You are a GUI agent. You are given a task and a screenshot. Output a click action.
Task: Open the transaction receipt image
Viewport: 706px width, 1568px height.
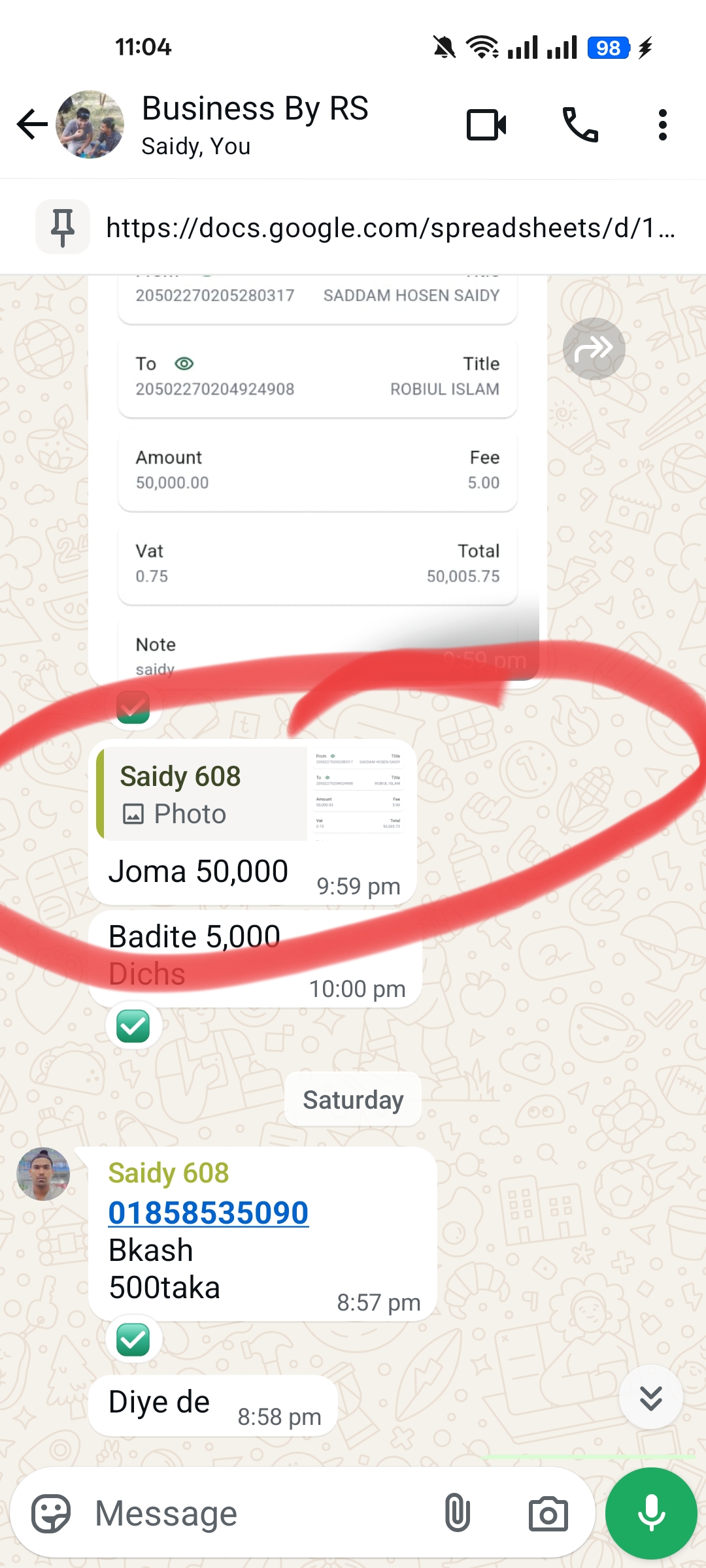(317, 470)
